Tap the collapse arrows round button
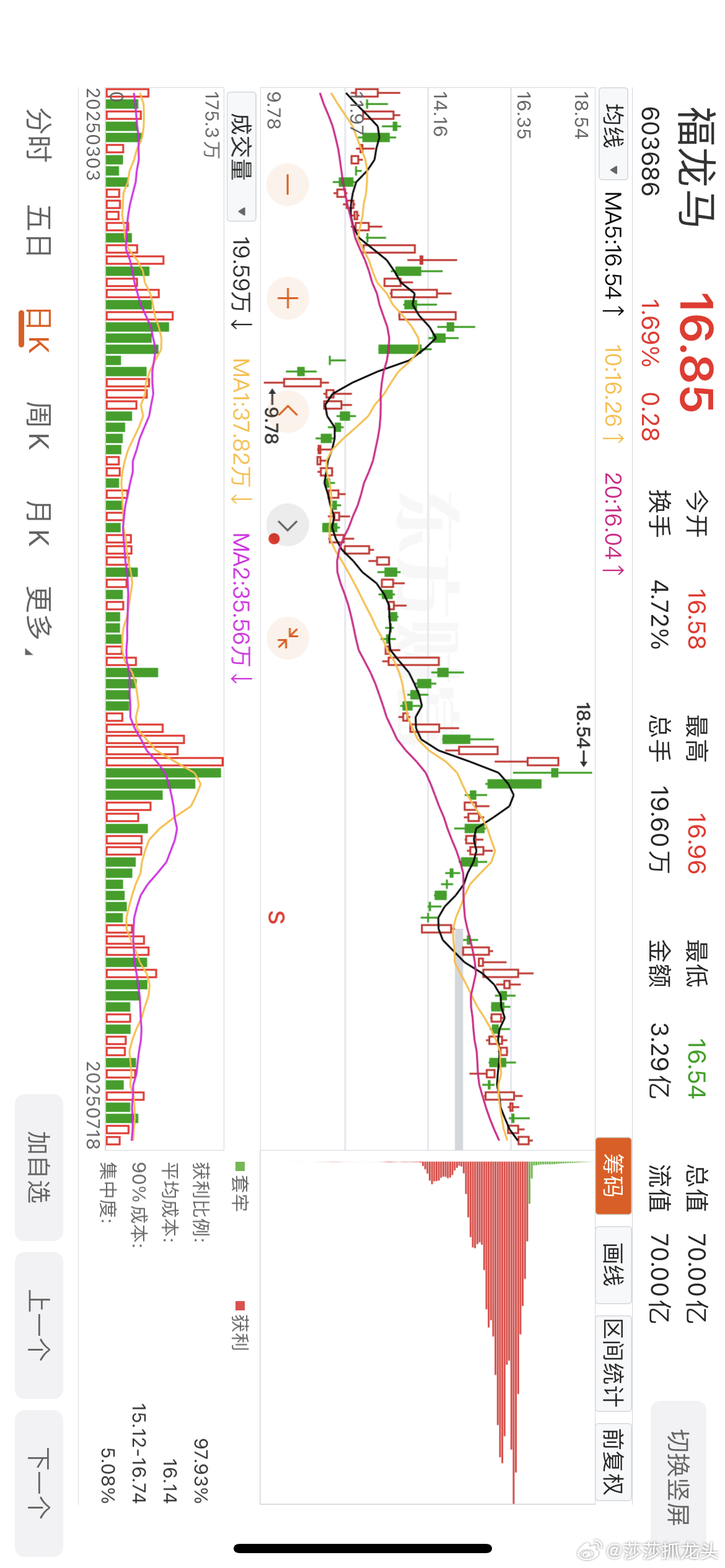 [x=288, y=638]
